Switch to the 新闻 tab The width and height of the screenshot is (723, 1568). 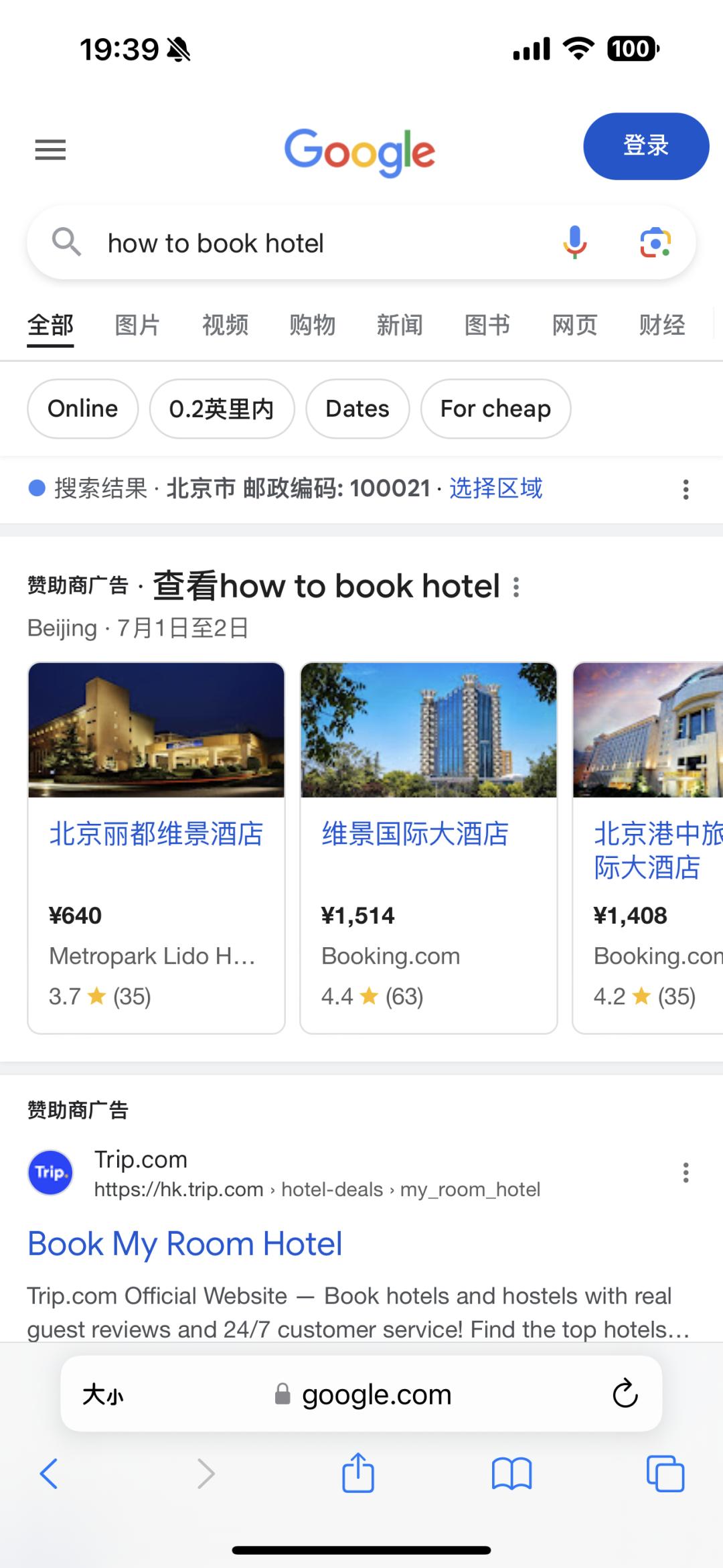click(x=400, y=326)
